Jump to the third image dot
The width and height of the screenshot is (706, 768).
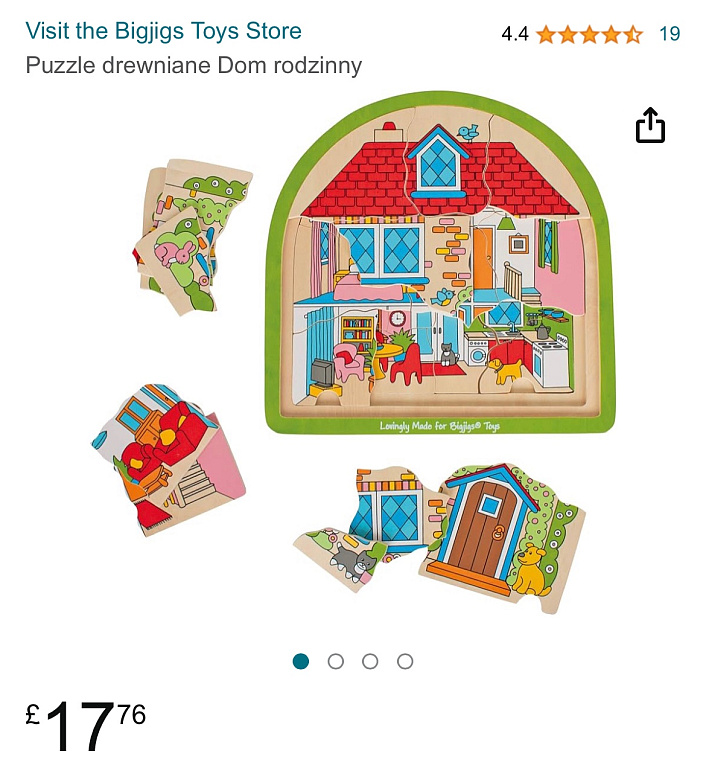[370, 661]
